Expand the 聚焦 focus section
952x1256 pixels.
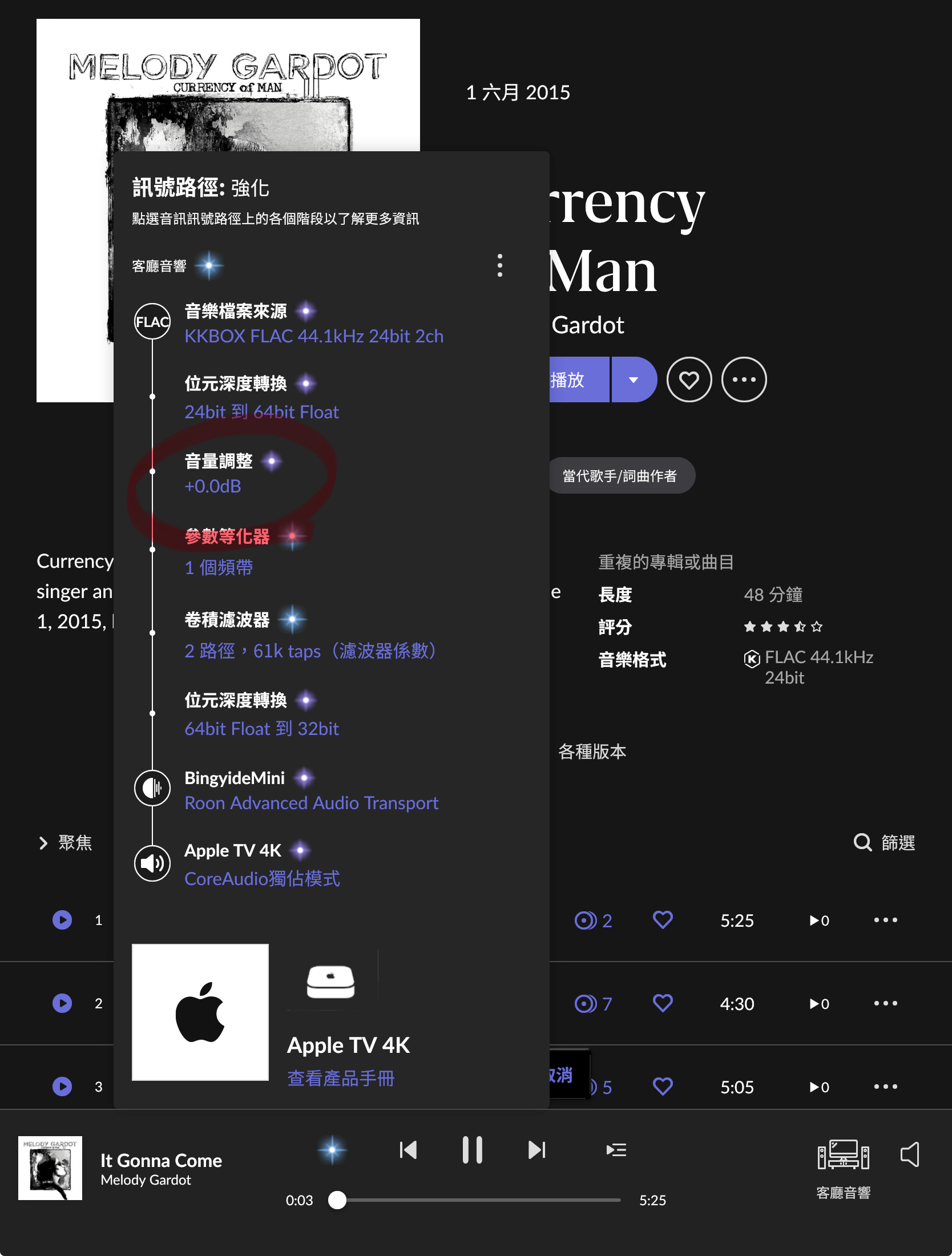pos(65,842)
